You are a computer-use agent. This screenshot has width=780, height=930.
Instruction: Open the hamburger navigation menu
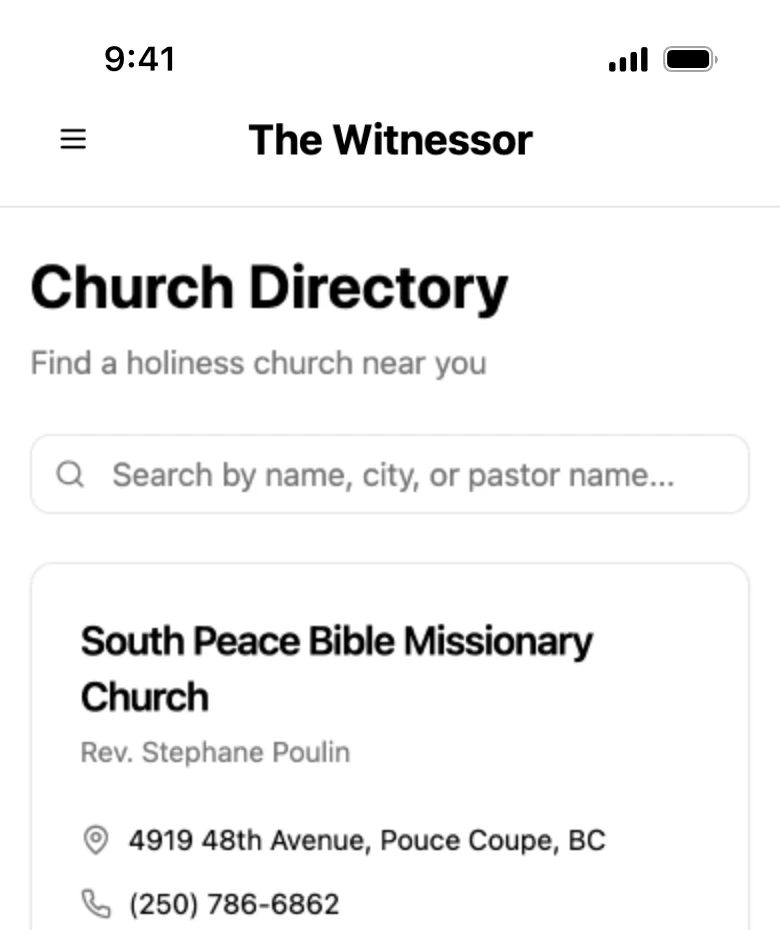[x=73, y=140]
